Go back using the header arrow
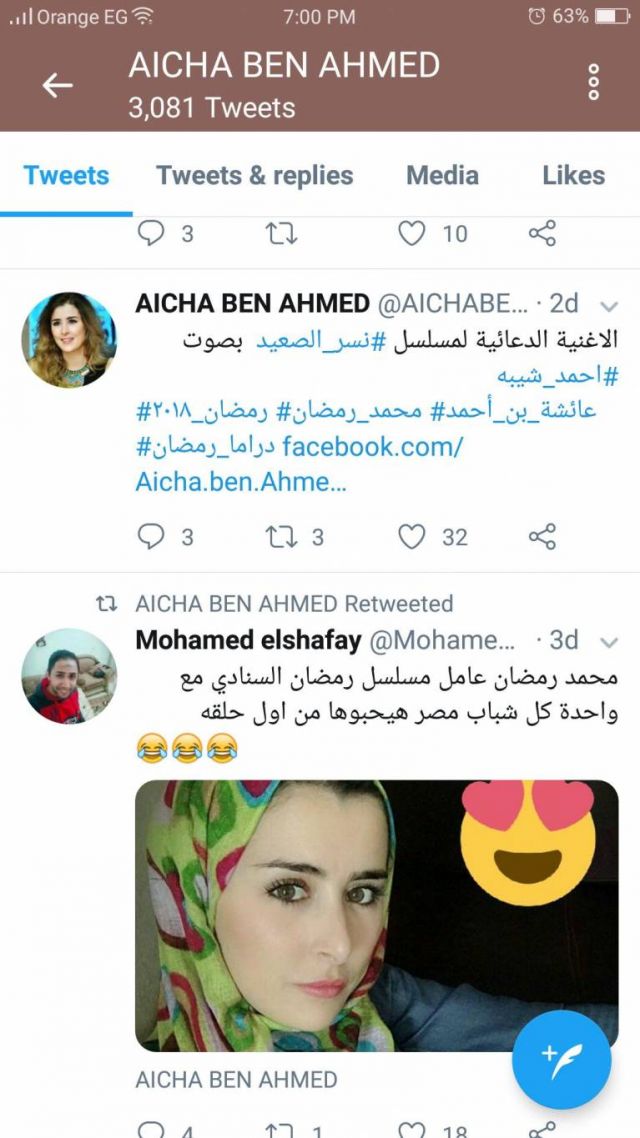This screenshot has height=1138, width=640. click(x=57, y=85)
